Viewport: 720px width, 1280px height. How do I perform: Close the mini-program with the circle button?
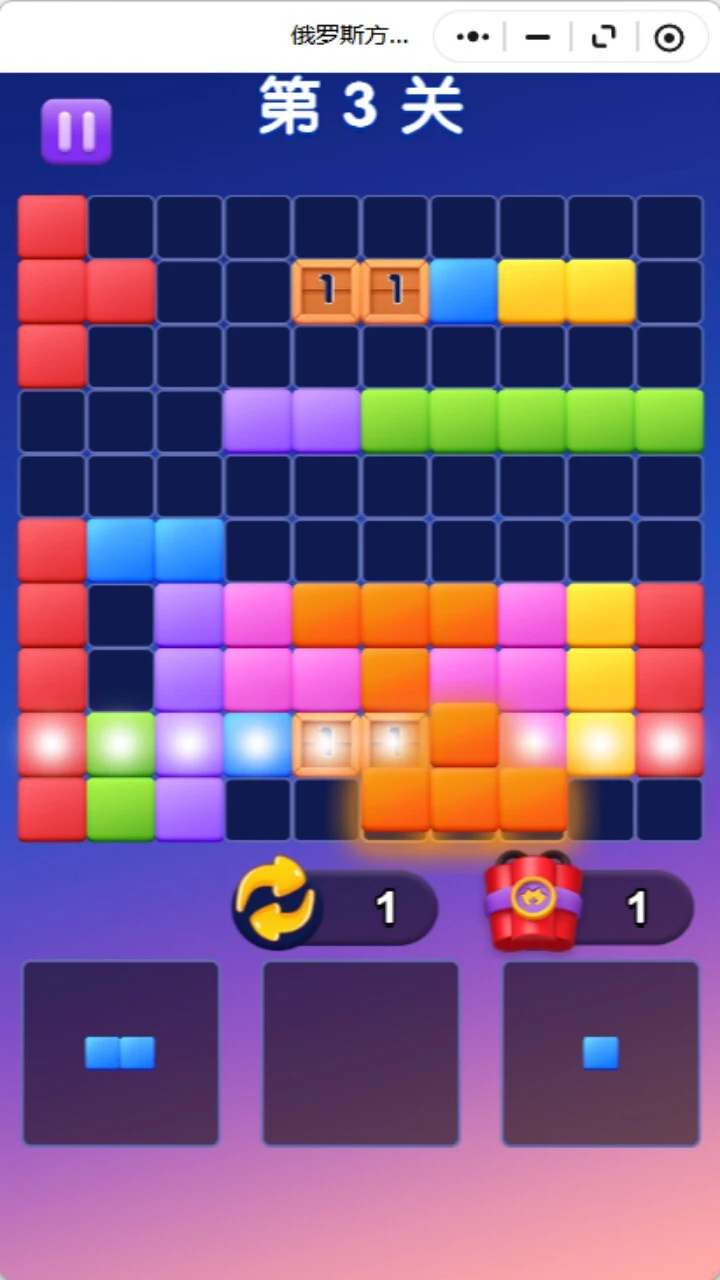(x=668, y=38)
